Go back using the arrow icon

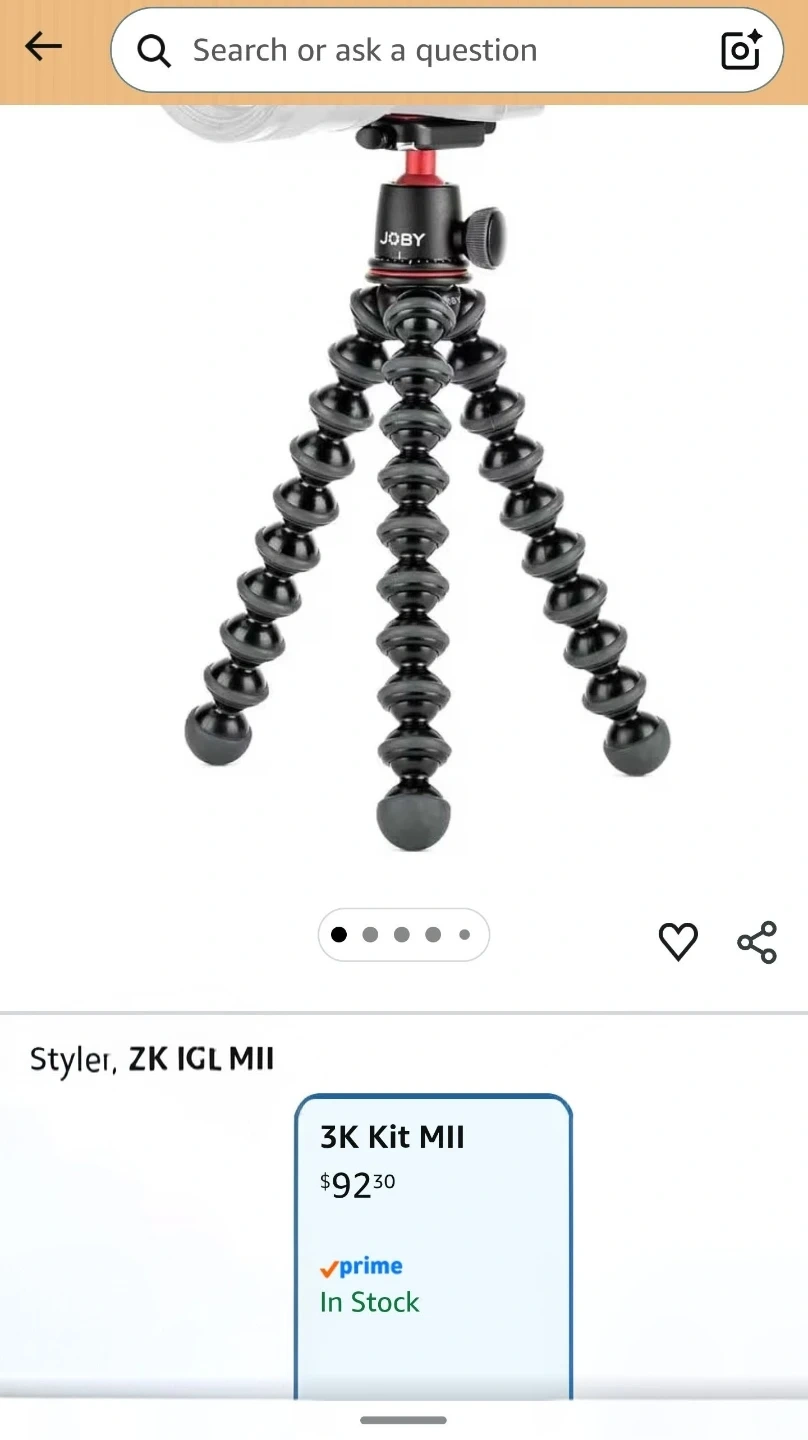[x=44, y=47]
